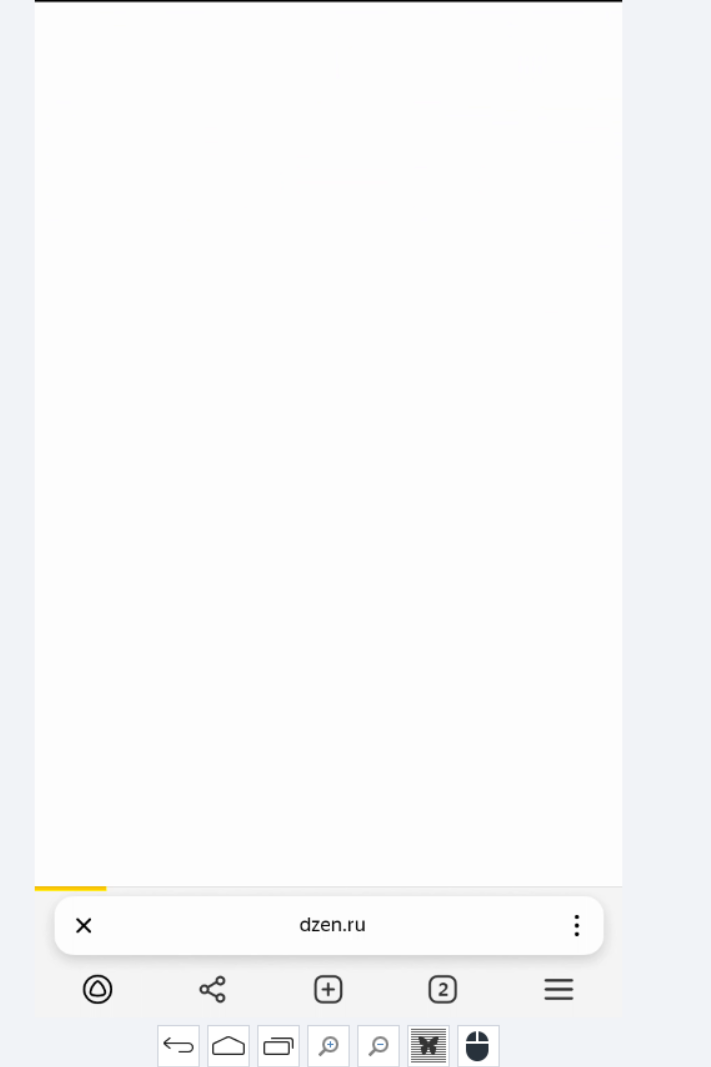Open the hamburger browser menu

point(559,989)
